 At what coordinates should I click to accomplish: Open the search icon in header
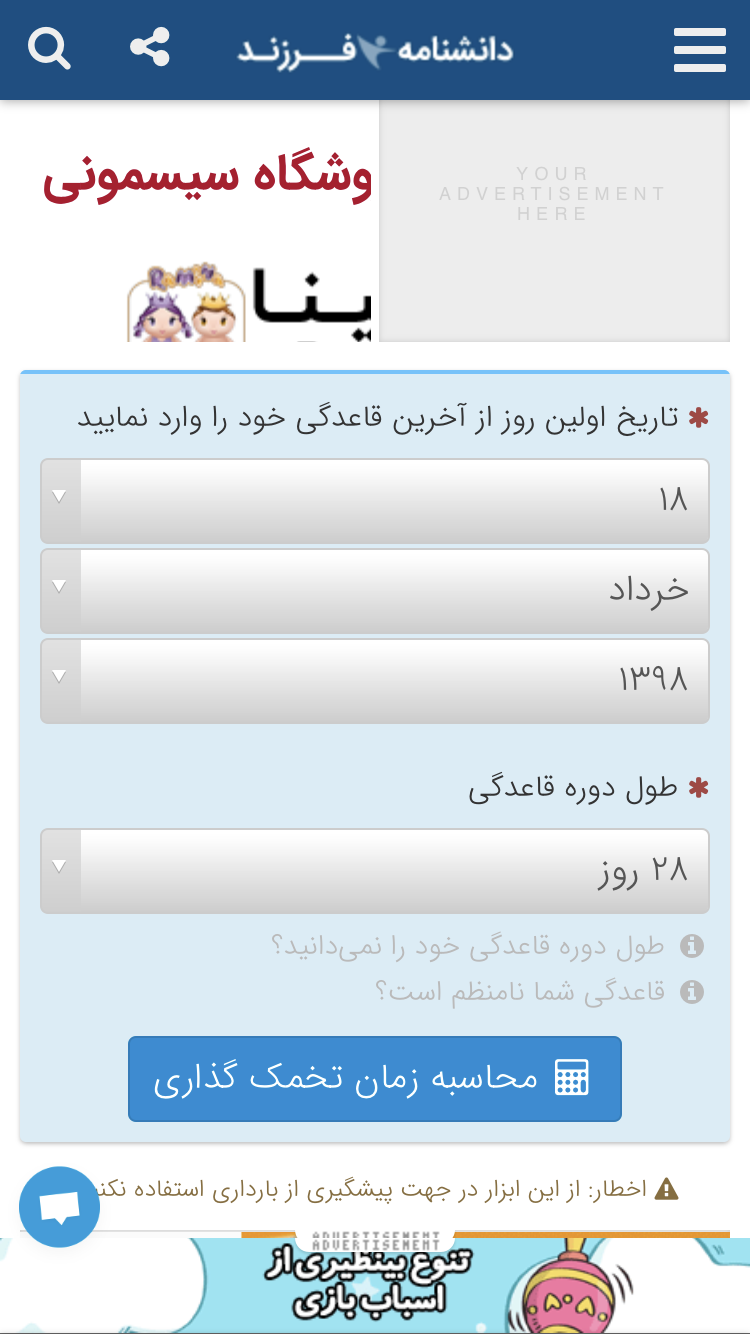[x=49, y=48]
